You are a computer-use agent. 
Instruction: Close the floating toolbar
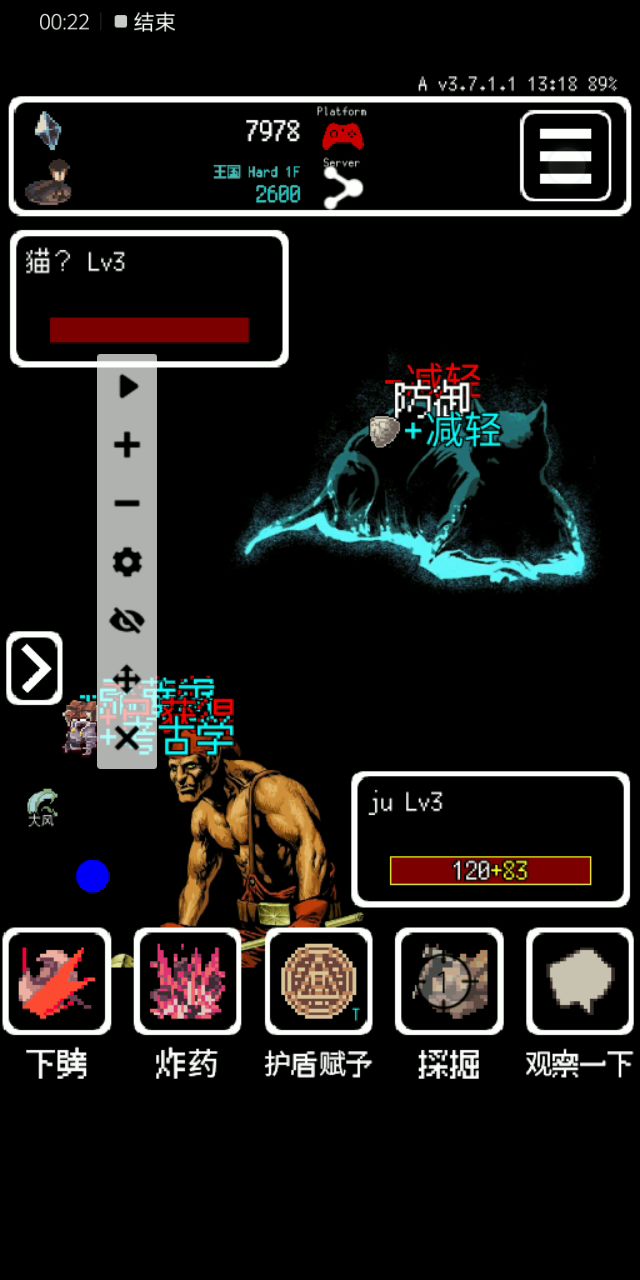click(x=127, y=739)
